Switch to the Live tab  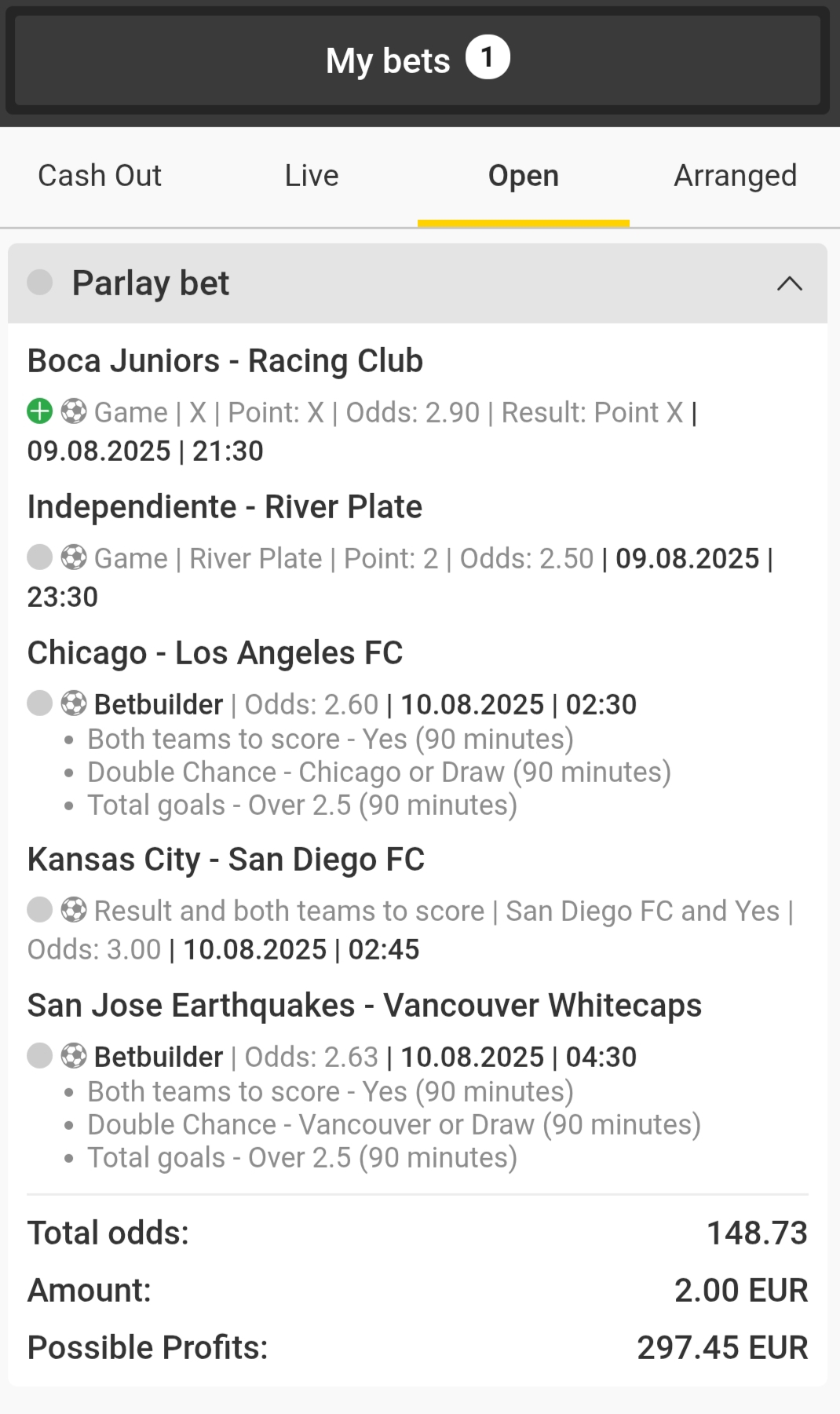312,176
